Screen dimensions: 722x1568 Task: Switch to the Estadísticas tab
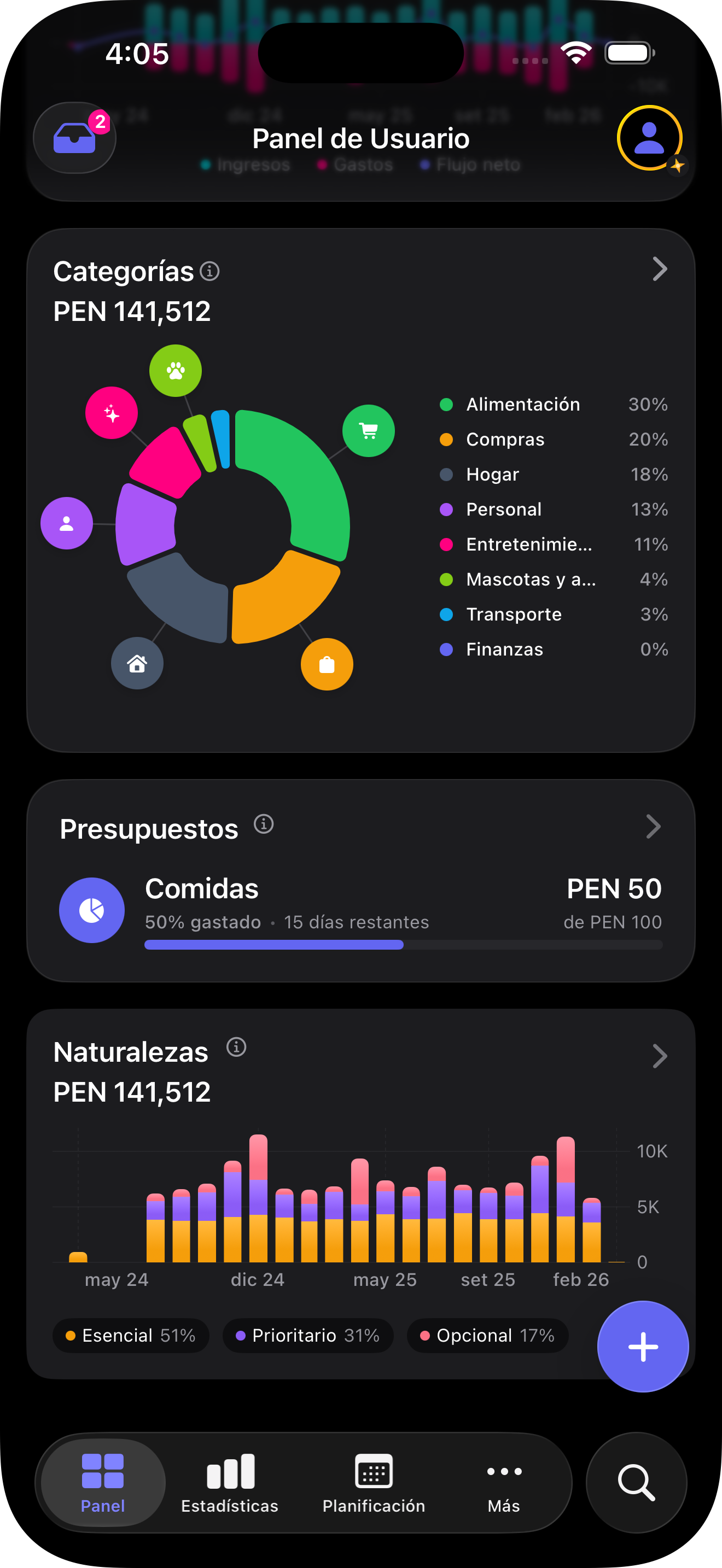230,1483
